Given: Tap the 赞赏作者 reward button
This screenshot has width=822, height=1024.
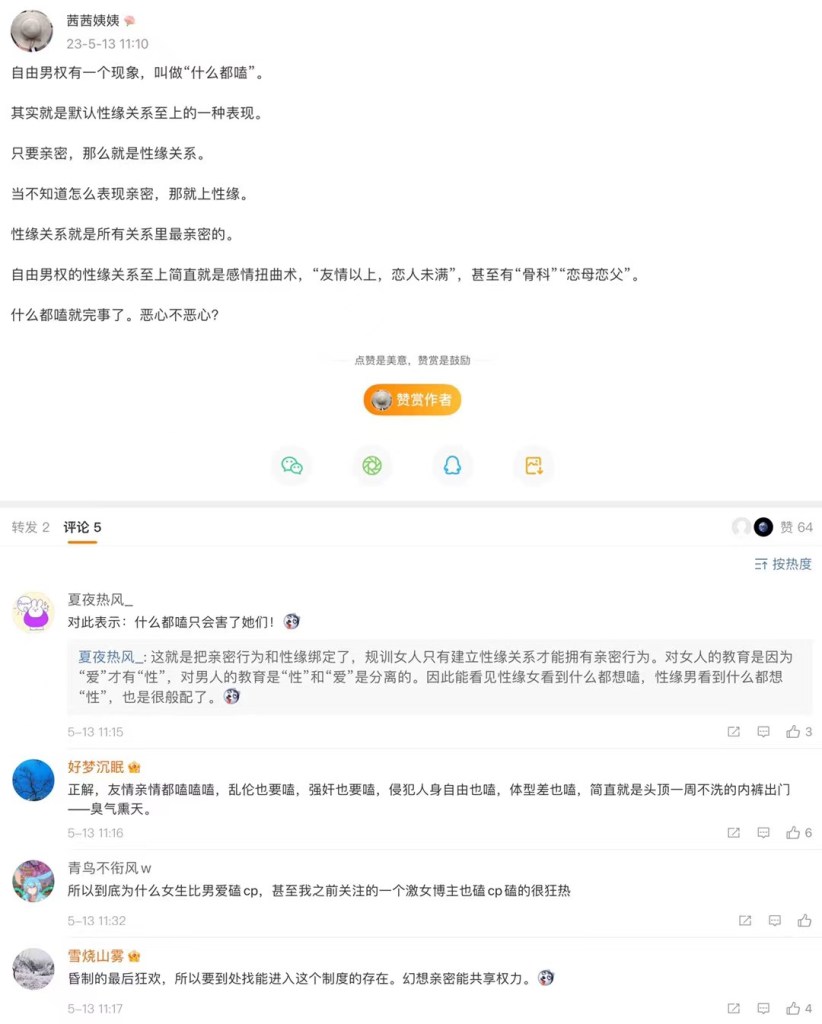Looking at the screenshot, I should point(412,400).
